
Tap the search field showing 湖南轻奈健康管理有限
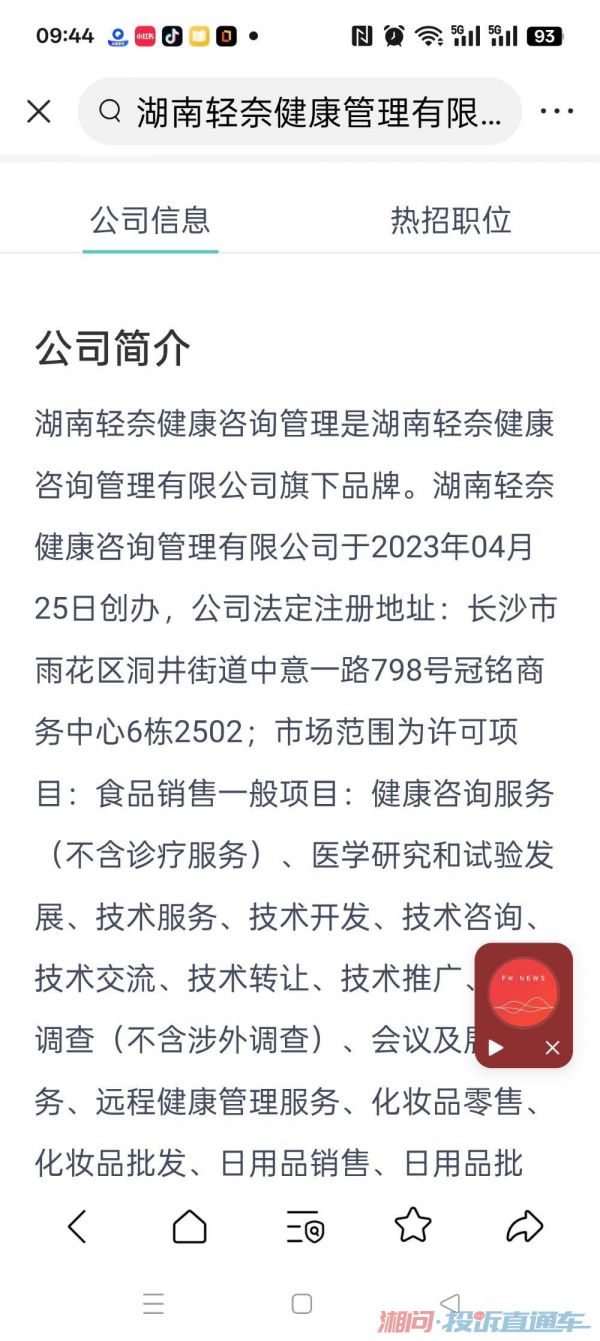[x=300, y=111]
